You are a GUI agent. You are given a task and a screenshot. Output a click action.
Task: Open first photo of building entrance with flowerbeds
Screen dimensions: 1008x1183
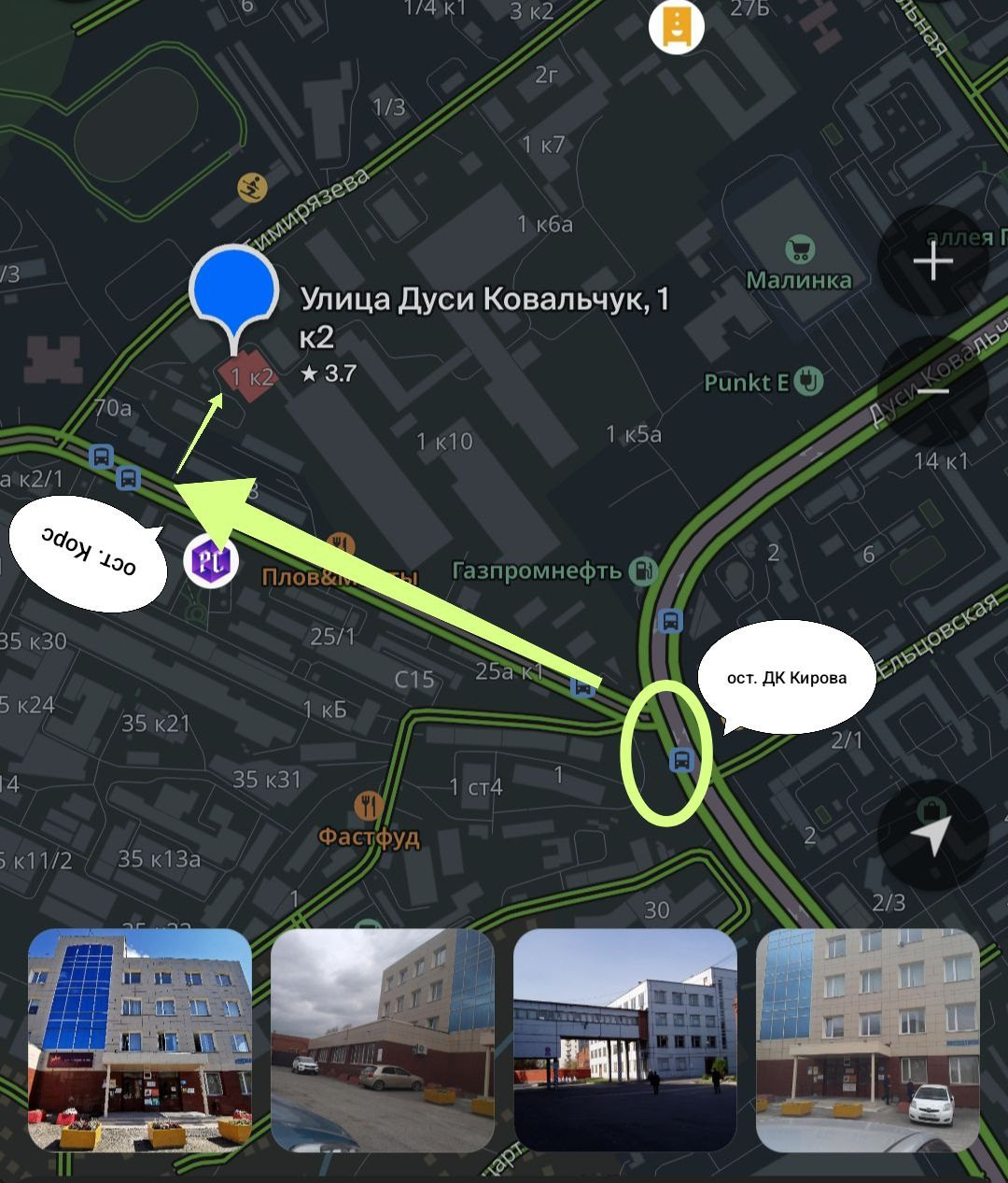coord(140,1040)
